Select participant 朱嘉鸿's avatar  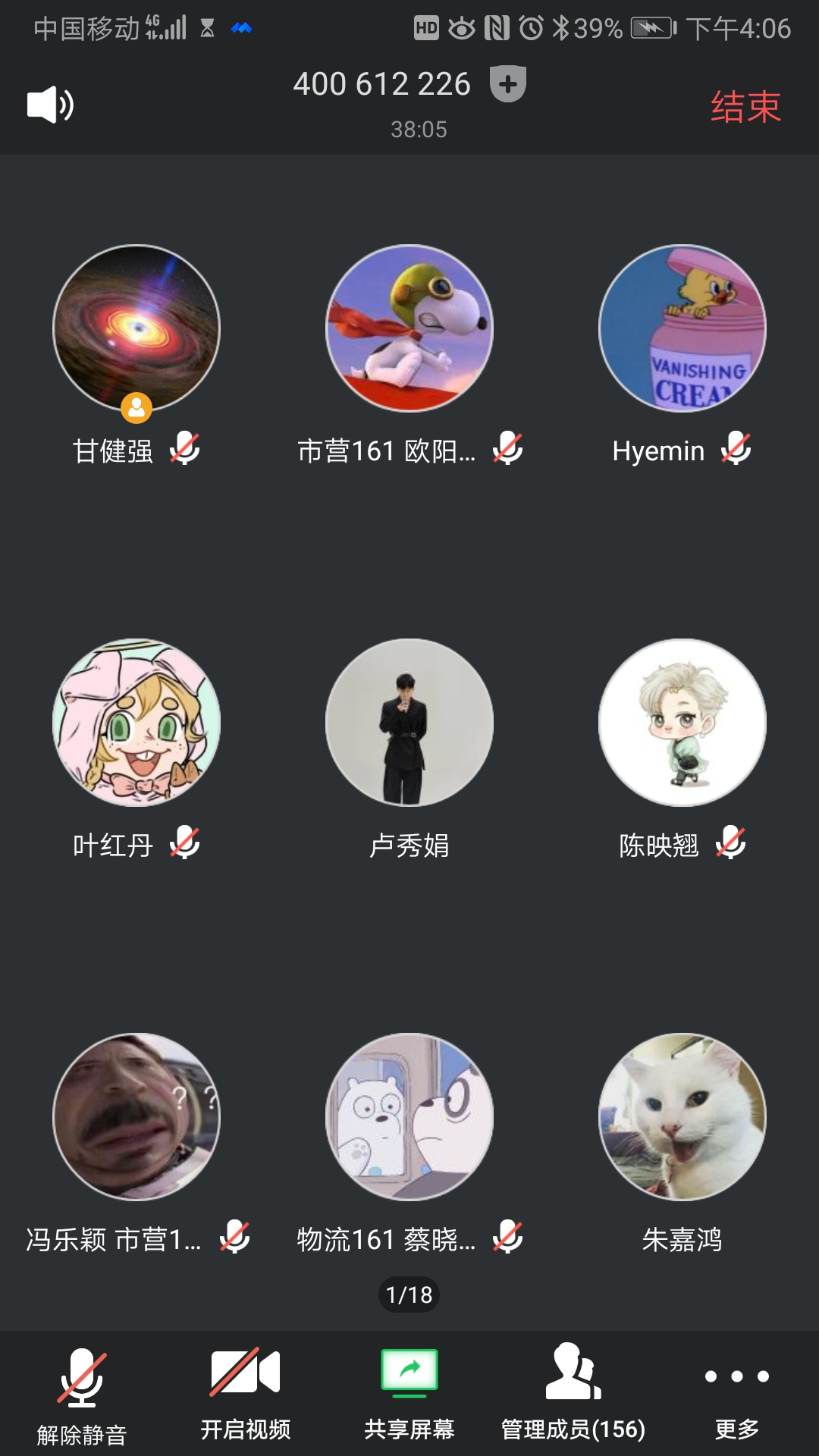(682, 1117)
